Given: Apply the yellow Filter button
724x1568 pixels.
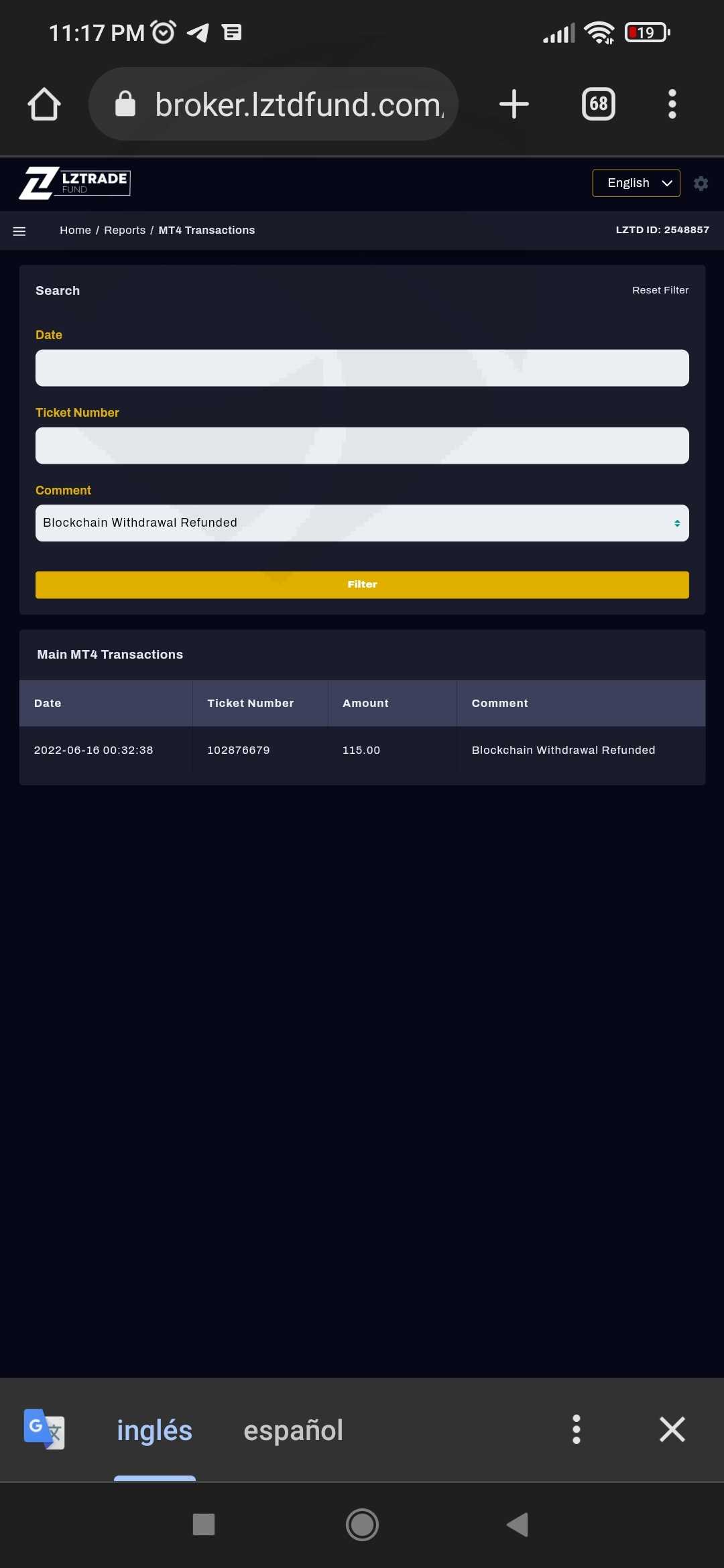Looking at the screenshot, I should [362, 584].
